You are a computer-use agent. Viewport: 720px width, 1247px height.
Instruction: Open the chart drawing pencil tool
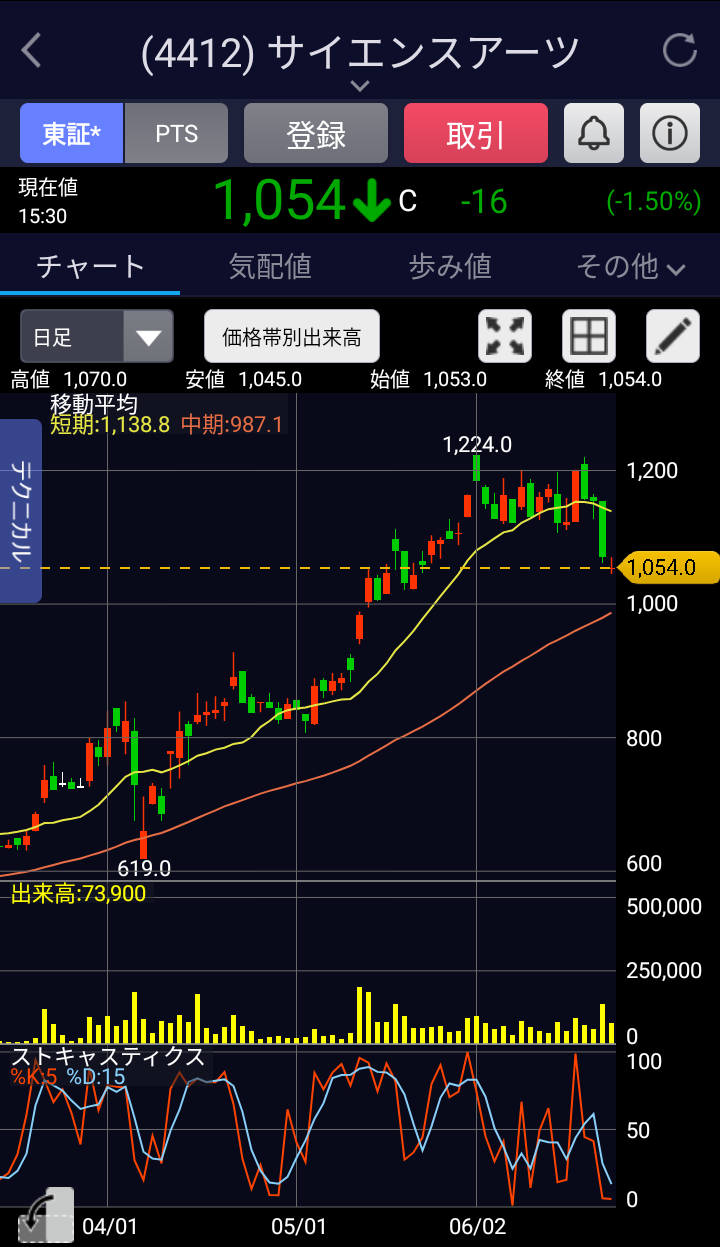(673, 336)
